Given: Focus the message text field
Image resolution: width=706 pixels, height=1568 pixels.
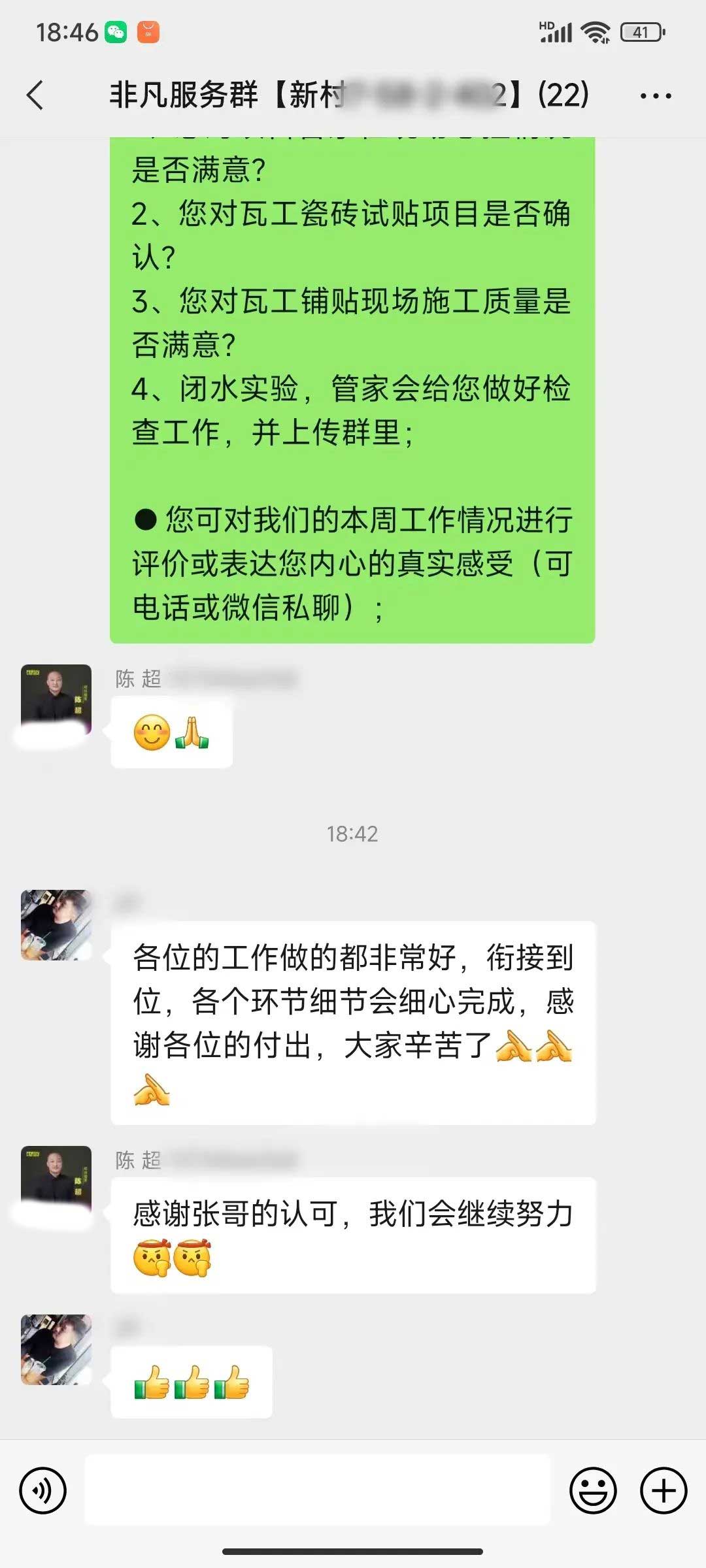Looking at the screenshot, I should click(x=318, y=1490).
